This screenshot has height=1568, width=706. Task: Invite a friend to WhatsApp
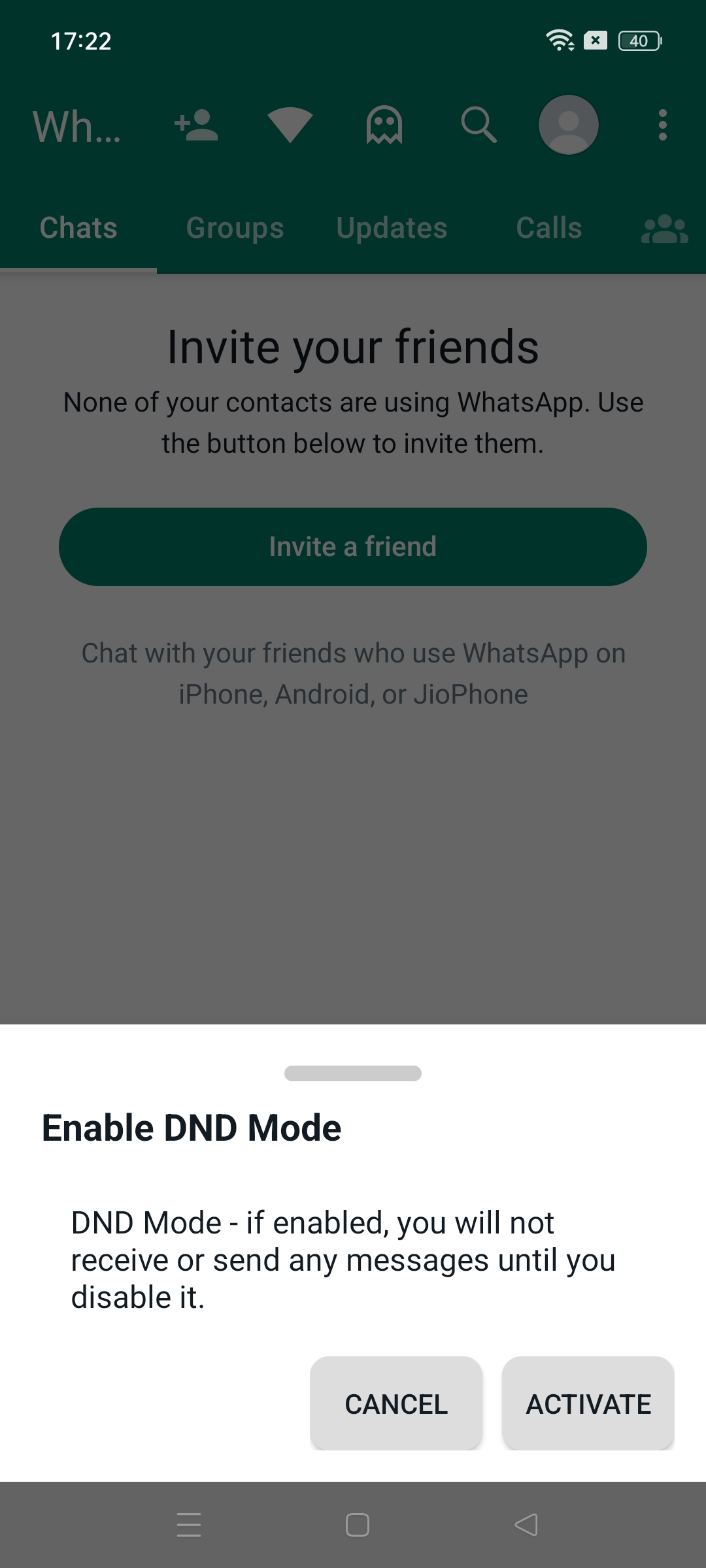(x=353, y=547)
